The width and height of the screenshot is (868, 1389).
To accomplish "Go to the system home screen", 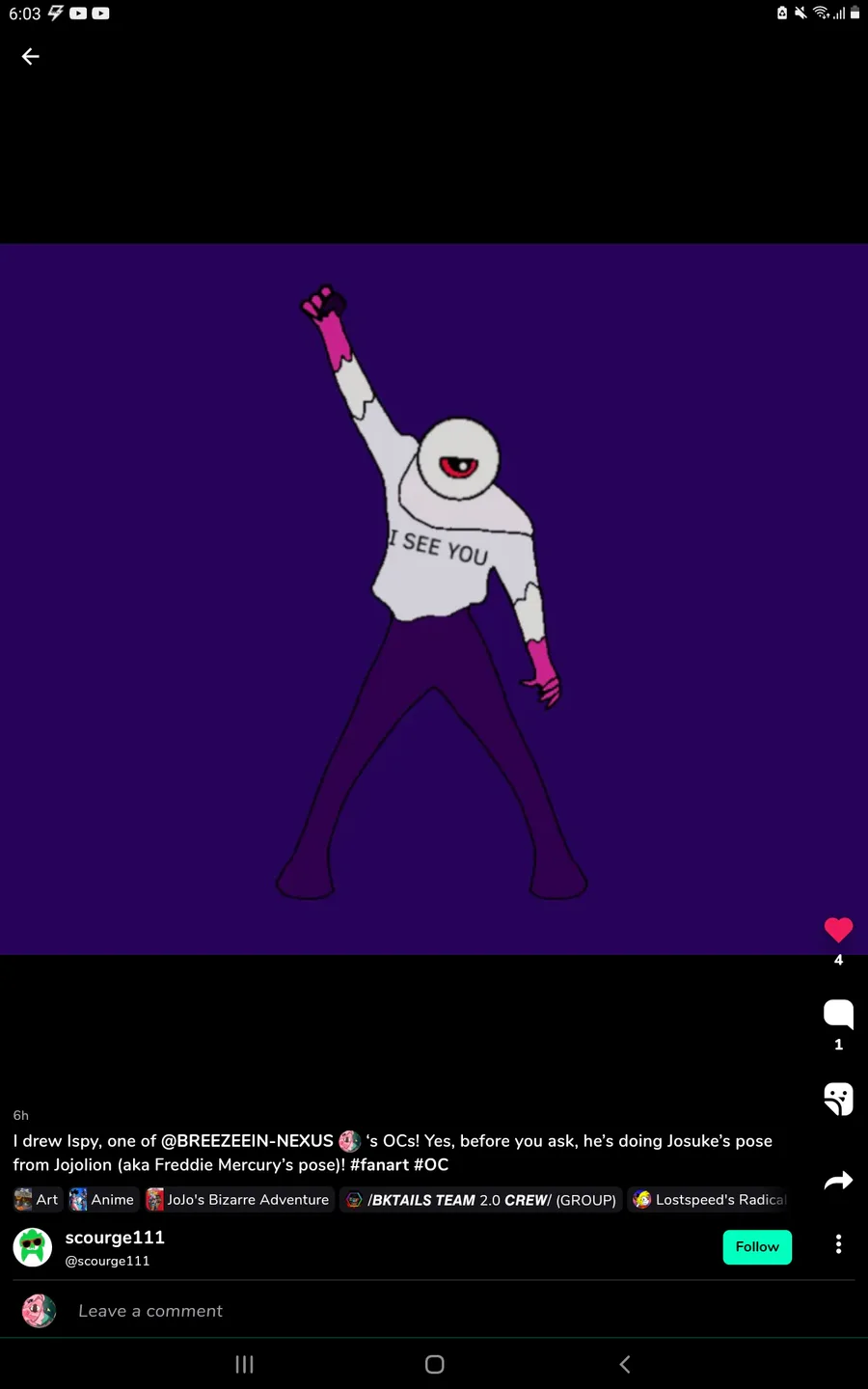I will (x=434, y=1364).
